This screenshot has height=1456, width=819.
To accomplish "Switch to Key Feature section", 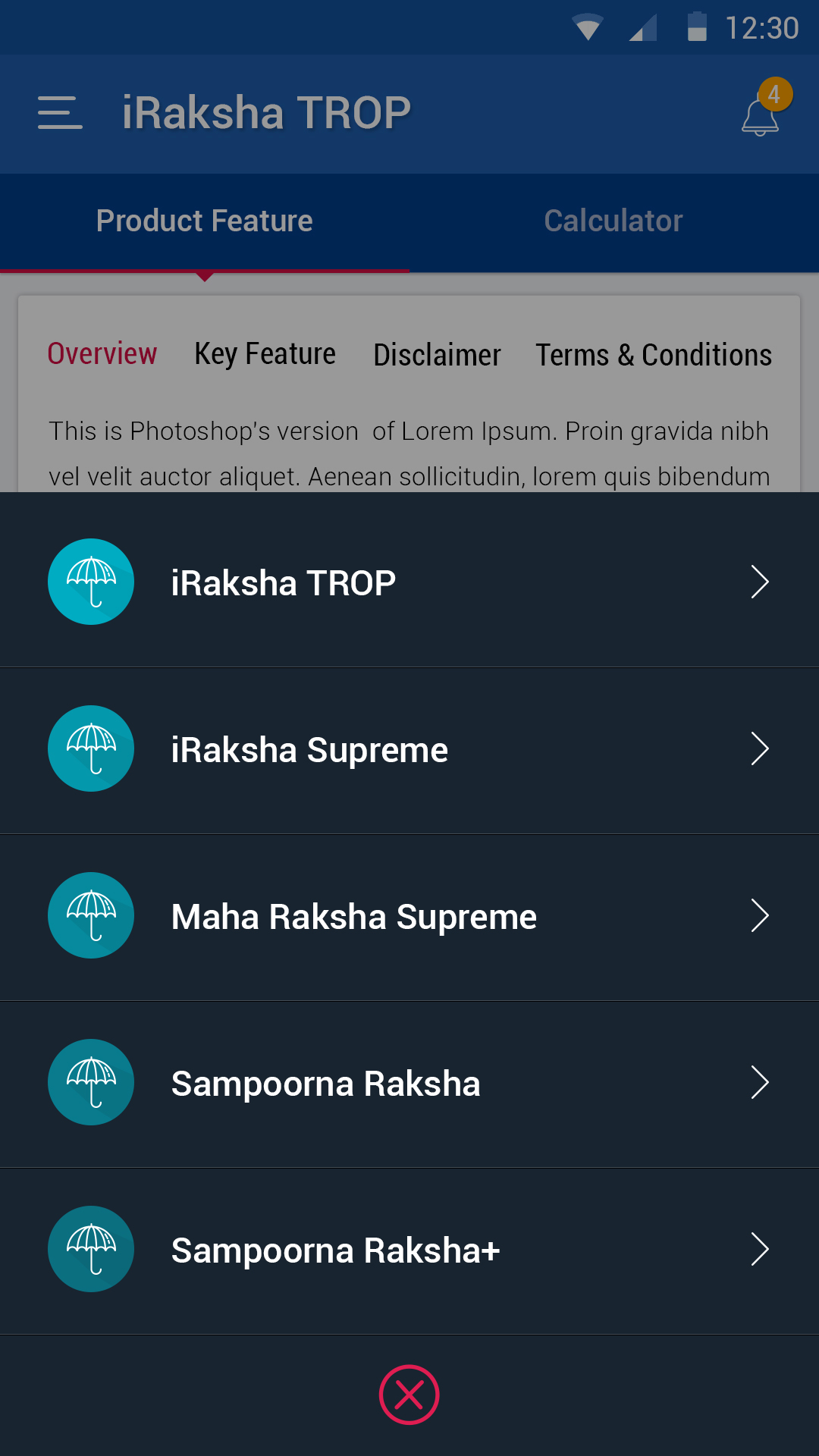I will click(x=265, y=354).
